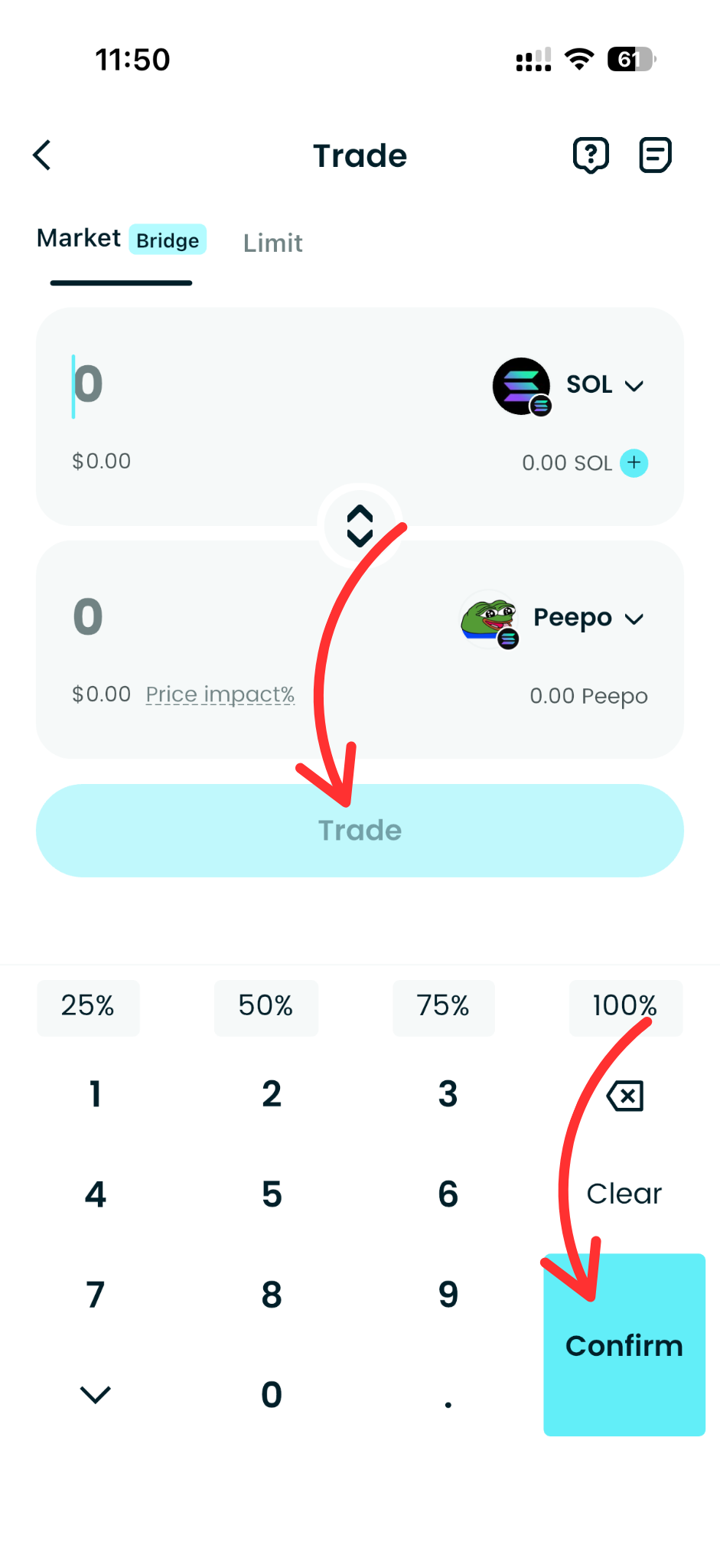Viewport: 720px width, 1568px height.
Task: Select the Market tab
Action: coord(78,238)
